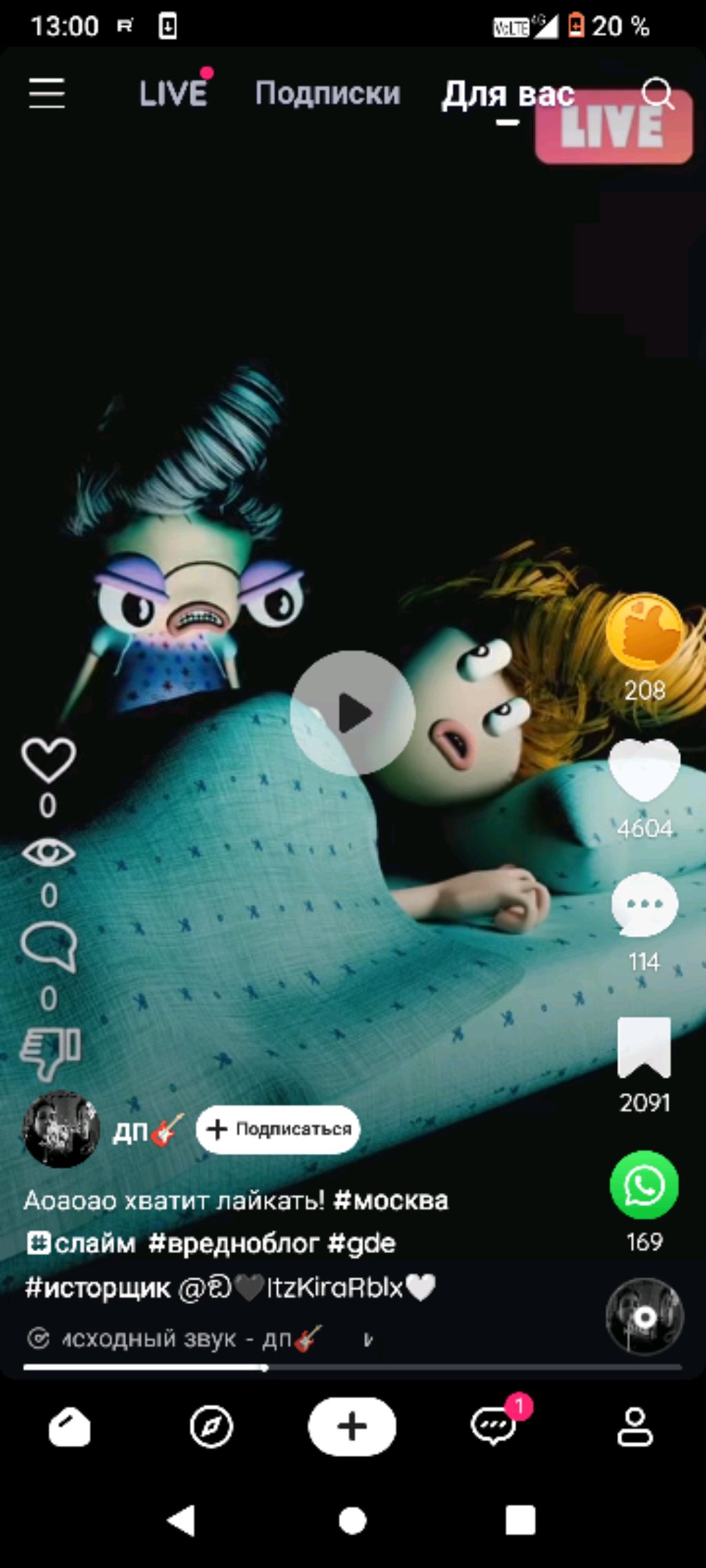This screenshot has height=1568, width=706.
Task: Tap the orange thumbs-up coin icon
Action: pyautogui.click(x=644, y=631)
